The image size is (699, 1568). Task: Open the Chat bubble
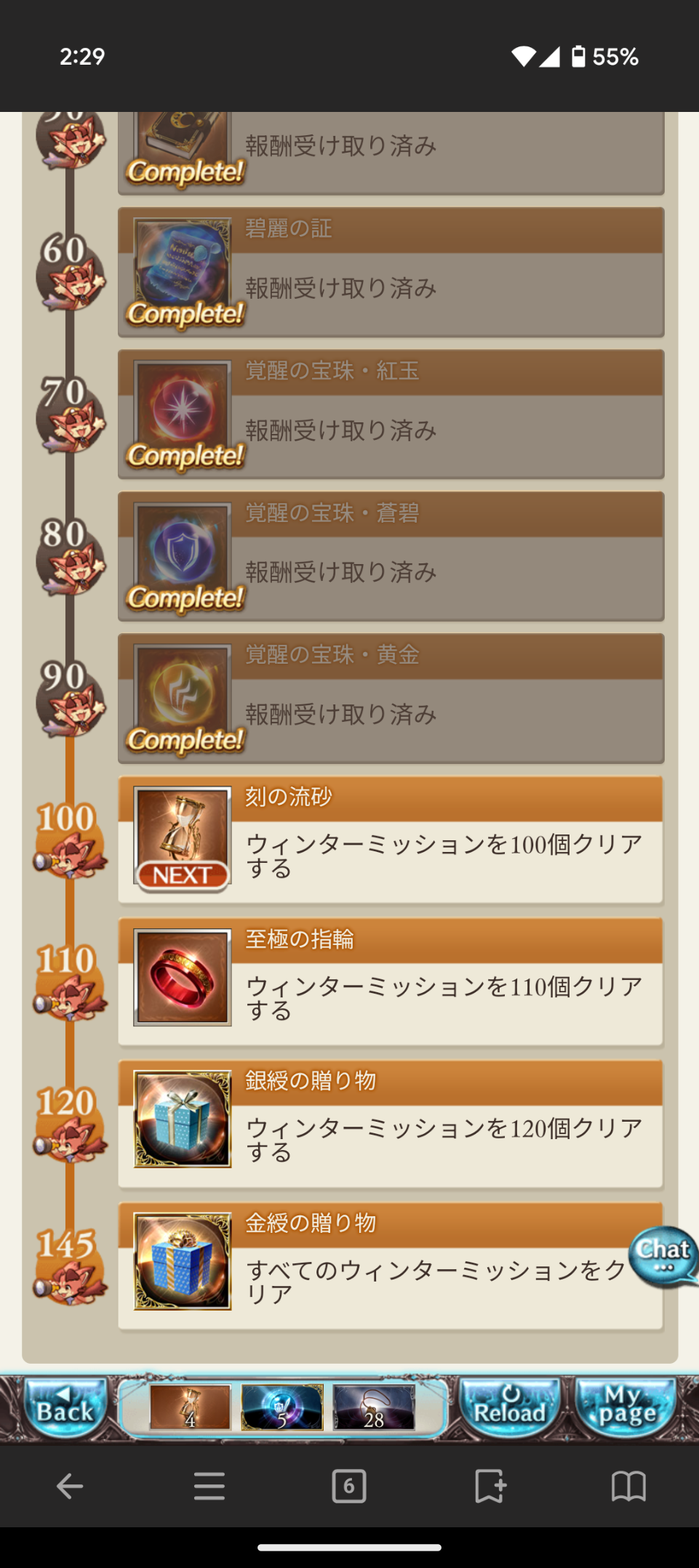click(663, 1256)
